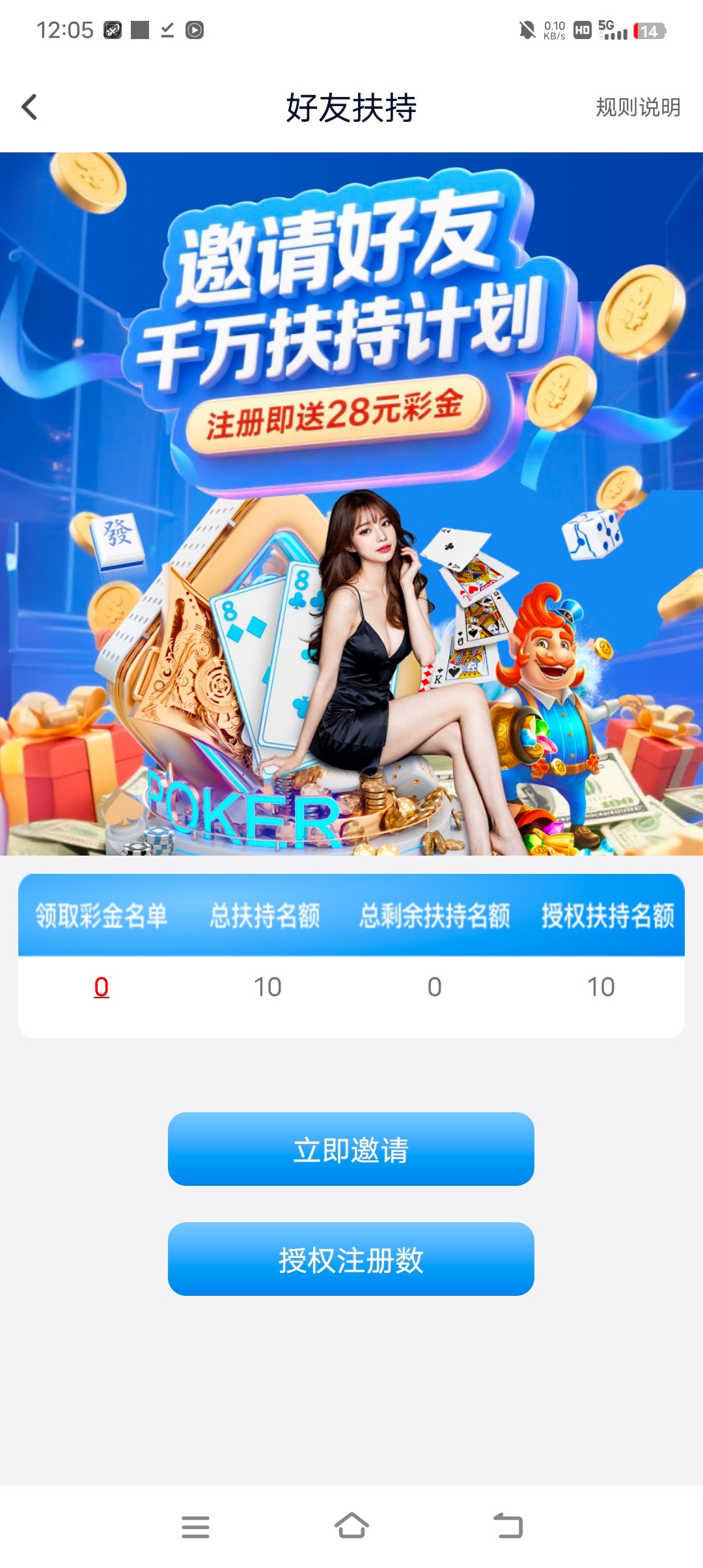Go to the home screen via system bar
This screenshot has width=703, height=1568.
351,1526
